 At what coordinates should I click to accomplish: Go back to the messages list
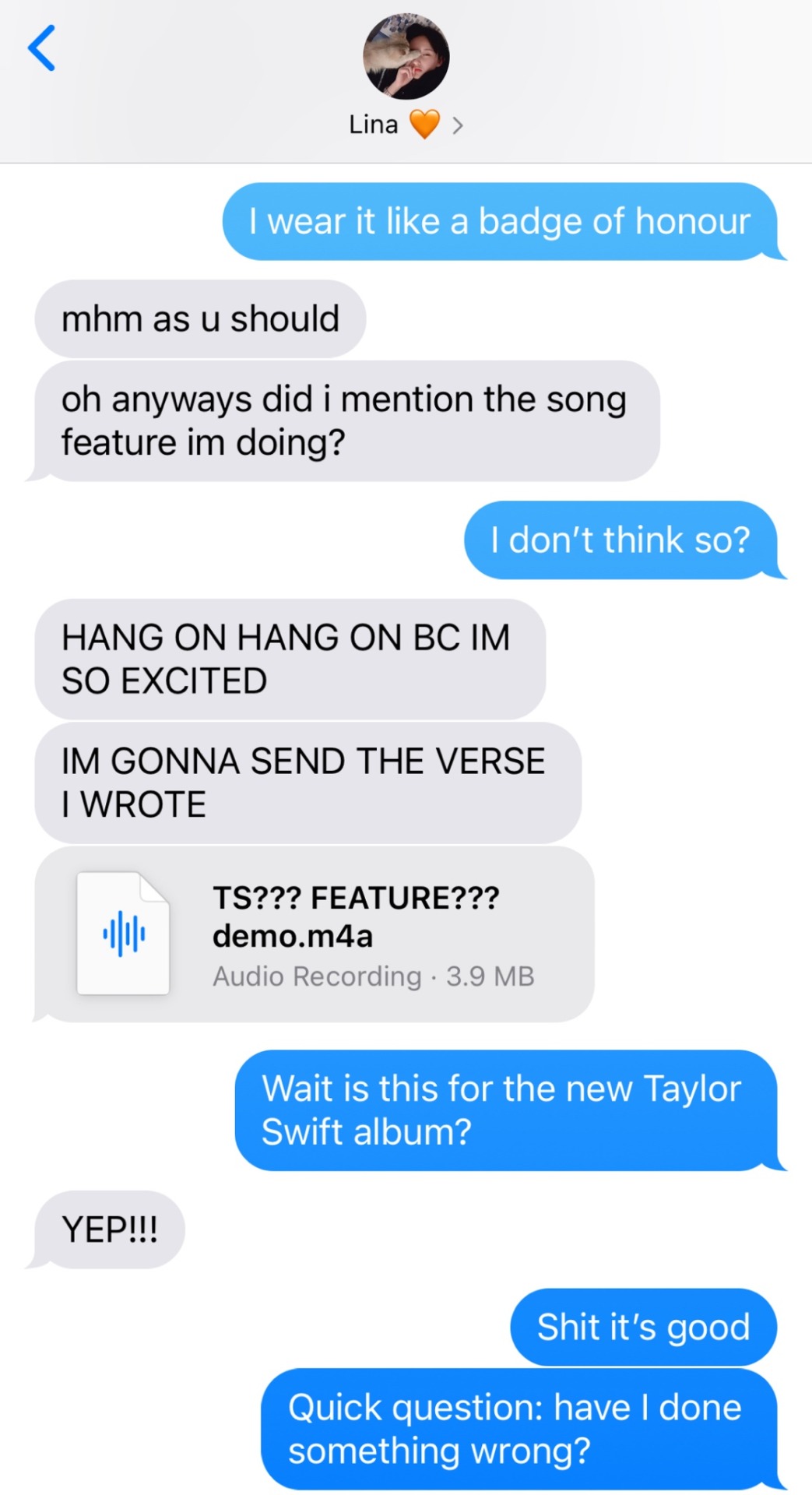pos(42,48)
